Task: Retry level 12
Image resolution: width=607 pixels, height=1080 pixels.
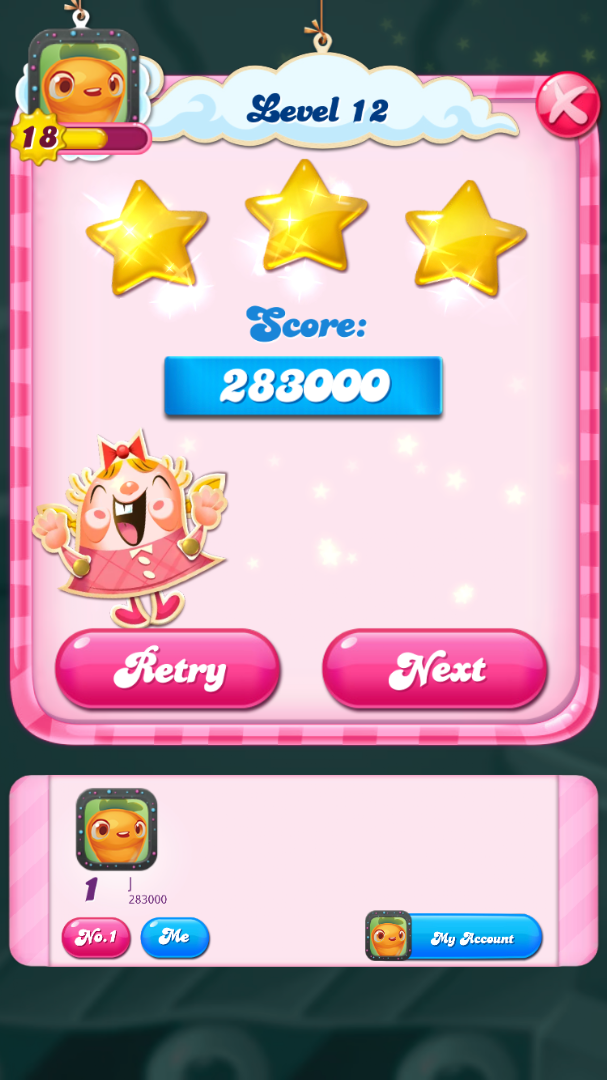Action: [167, 669]
